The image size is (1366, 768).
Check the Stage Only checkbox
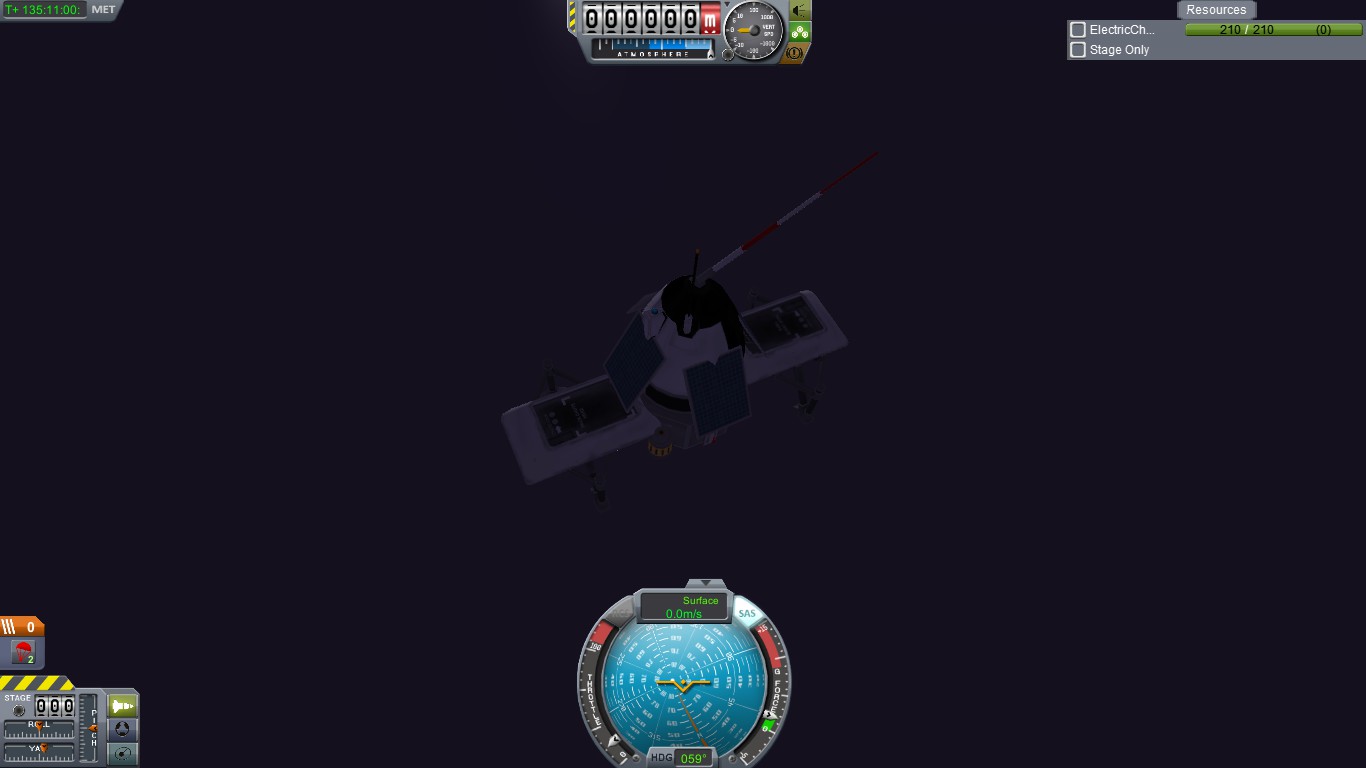(1078, 50)
